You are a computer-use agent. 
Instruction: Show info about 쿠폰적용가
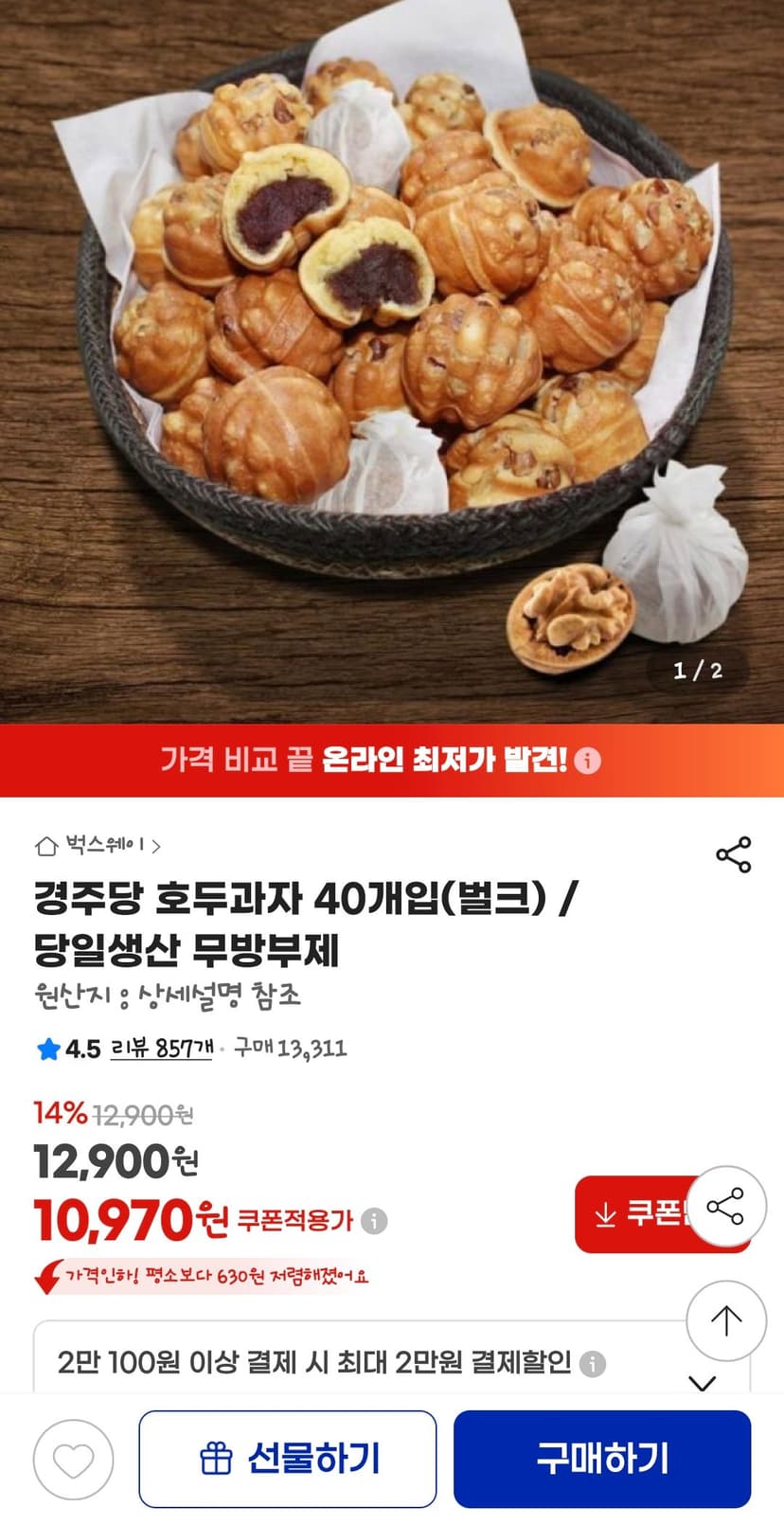[375, 1220]
